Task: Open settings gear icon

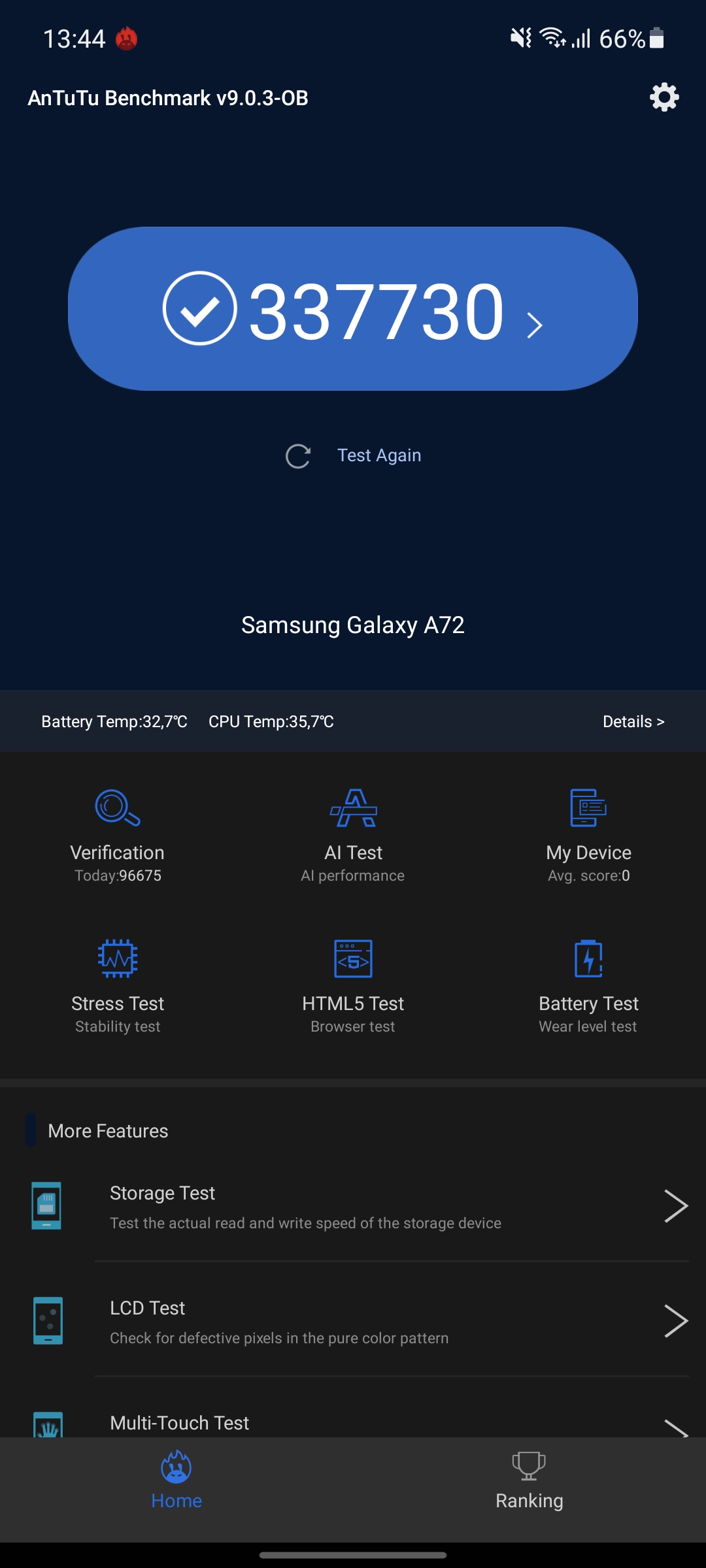Action: click(664, 97)
